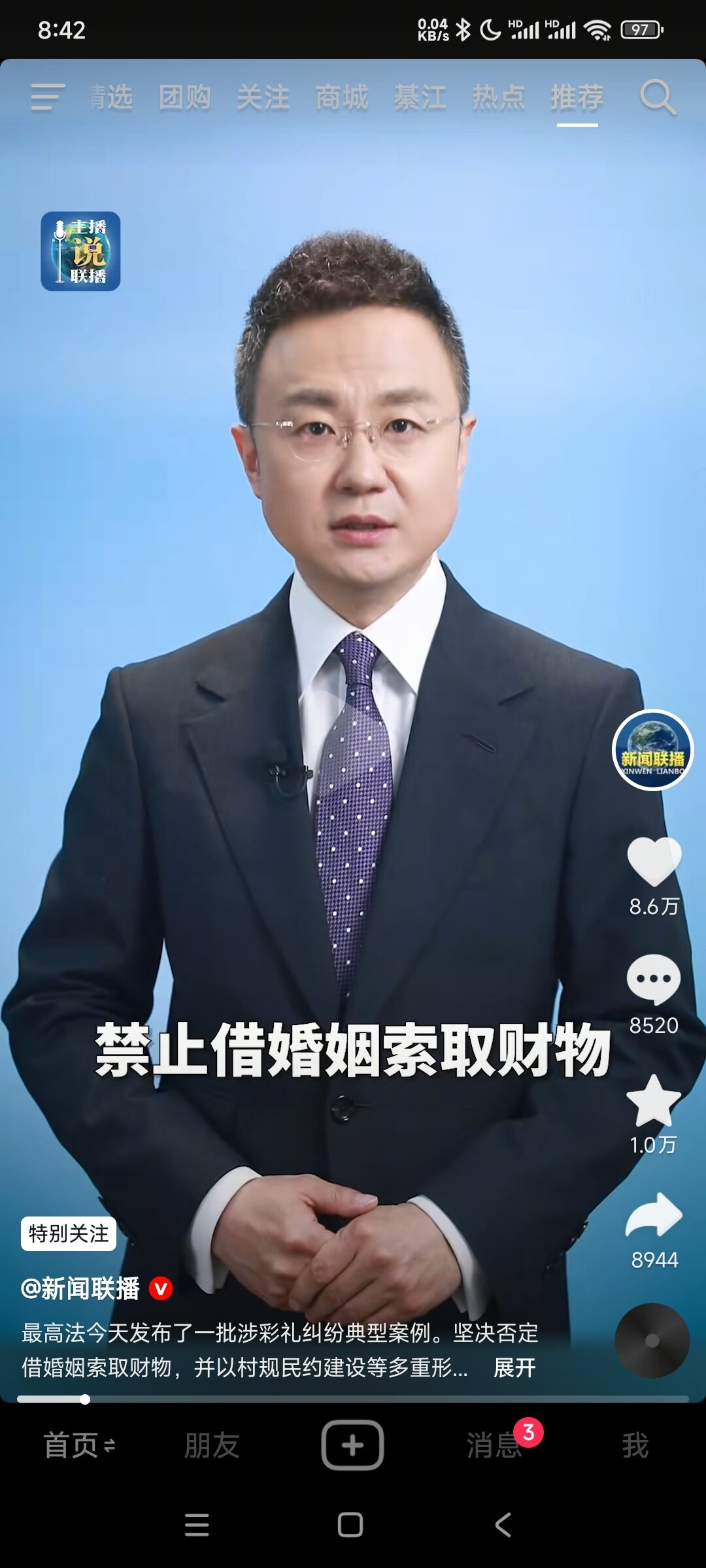
Task: Select the 热点 tab
Action: [499, 97]
